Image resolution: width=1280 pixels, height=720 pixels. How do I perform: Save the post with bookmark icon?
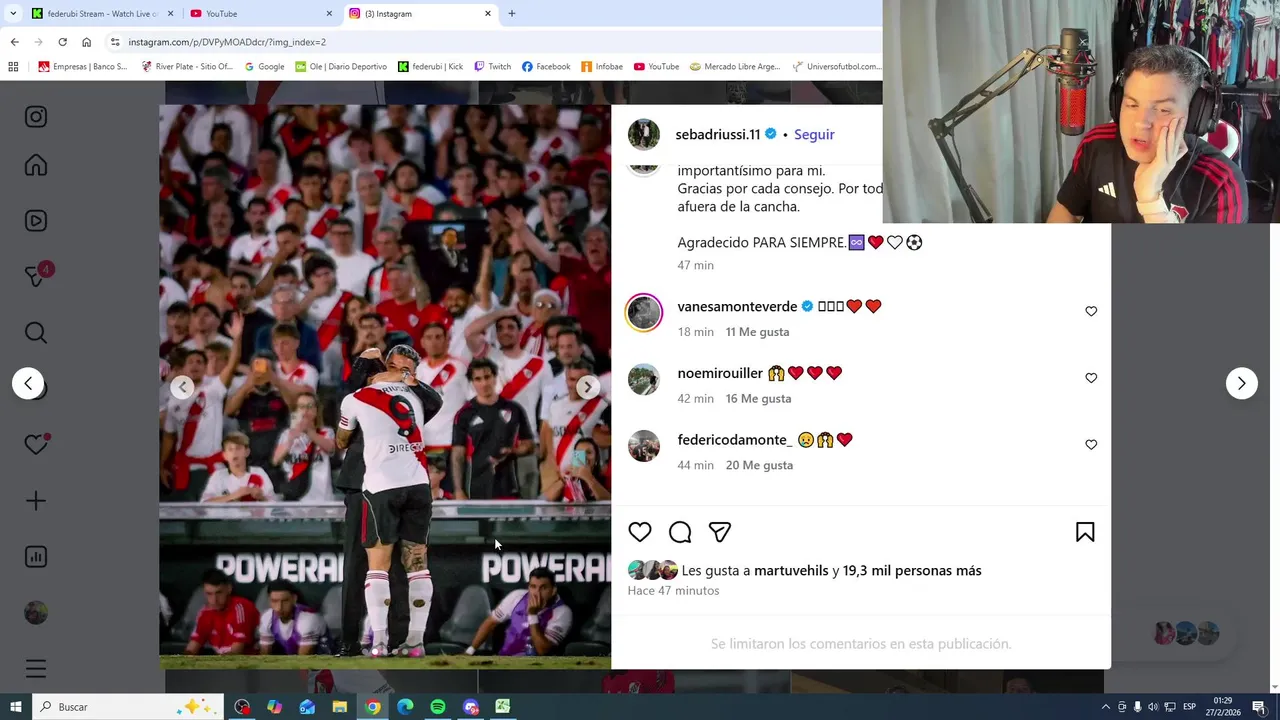click(1085, 532)
